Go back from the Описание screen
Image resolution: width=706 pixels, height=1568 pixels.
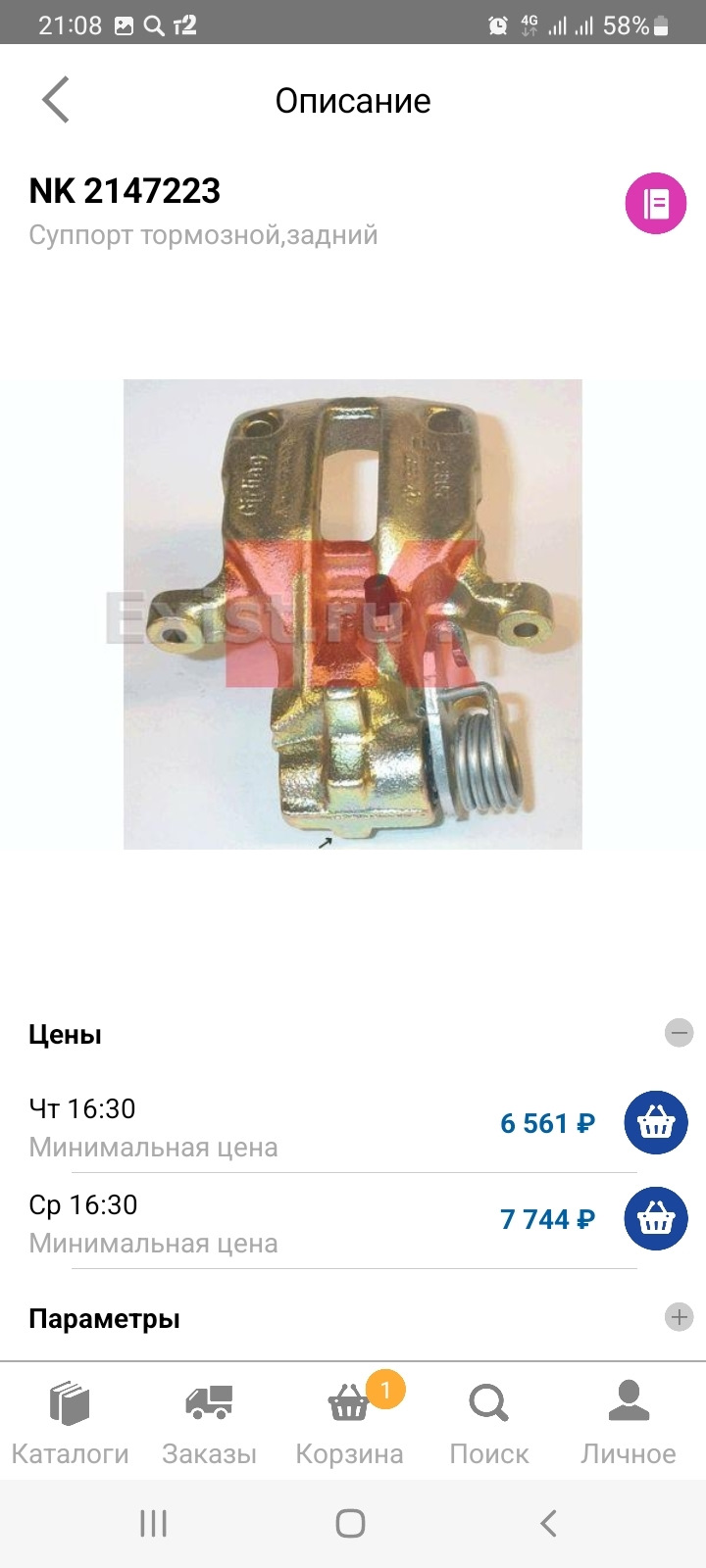tap(56, 100)
